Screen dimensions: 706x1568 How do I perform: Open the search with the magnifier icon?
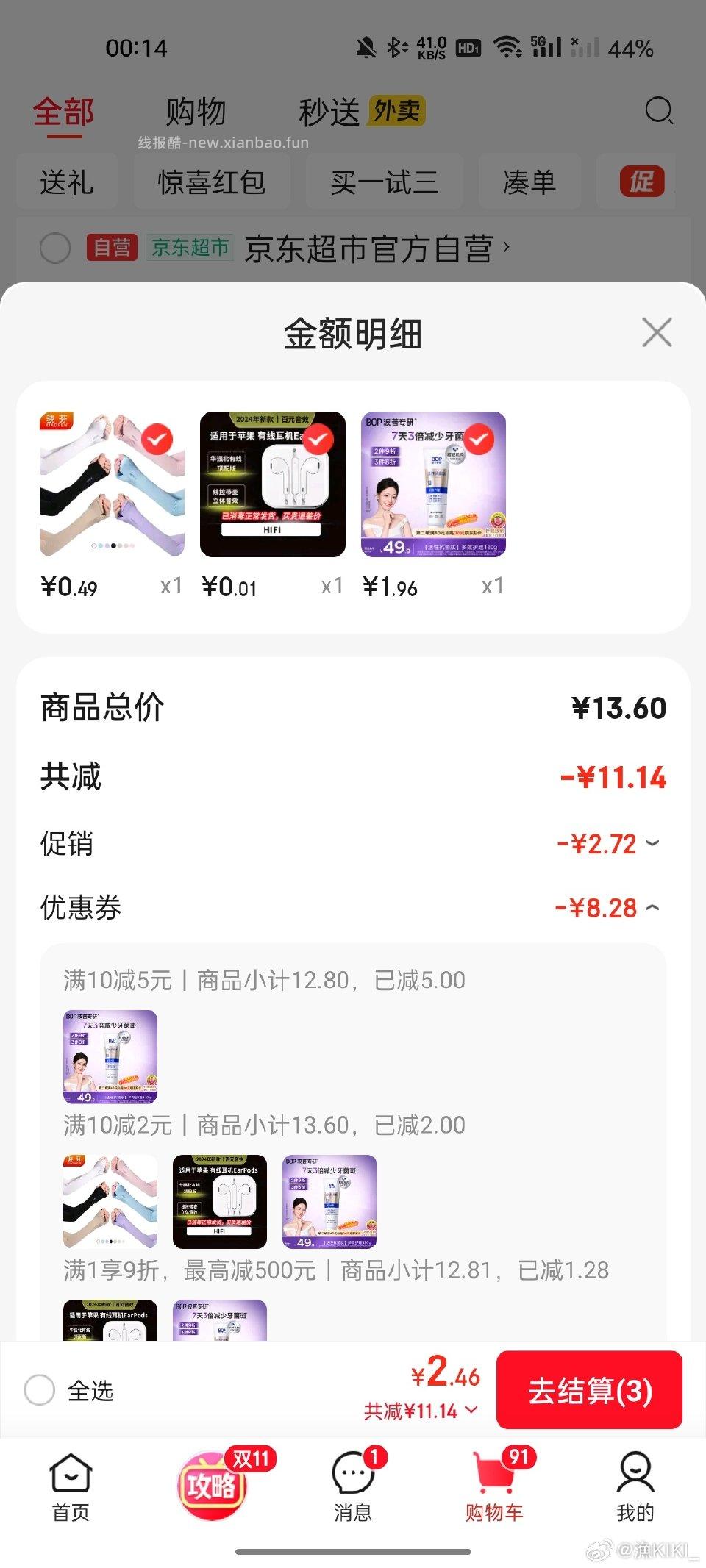(660, 110)
